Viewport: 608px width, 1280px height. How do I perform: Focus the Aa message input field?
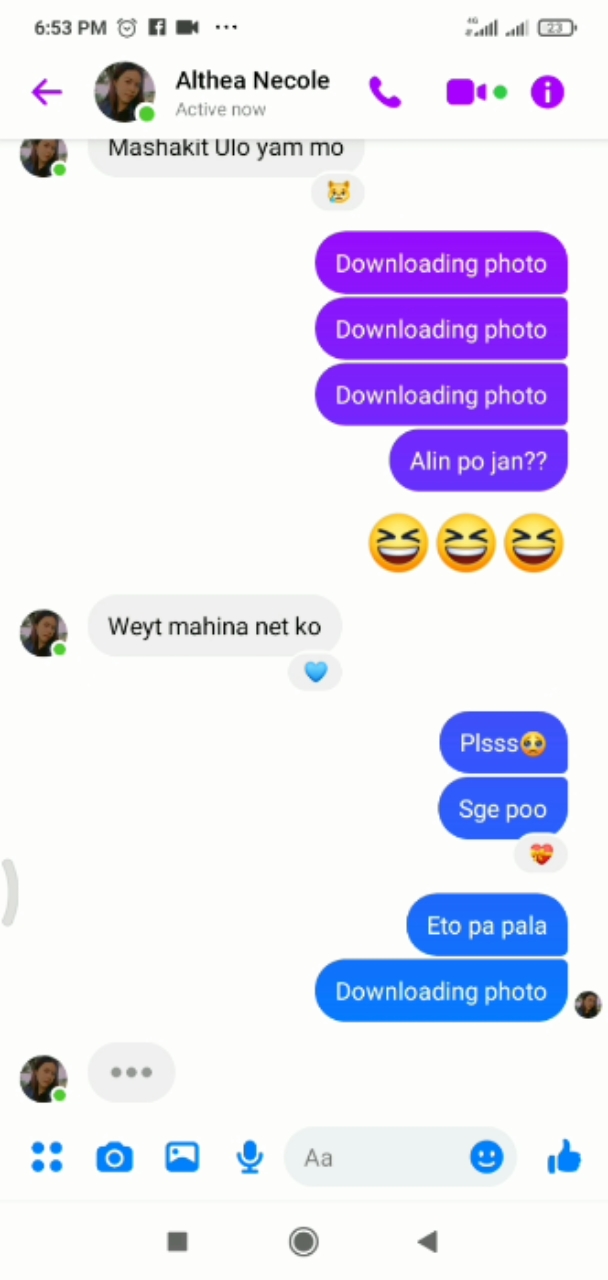(x=375, y=1157)
